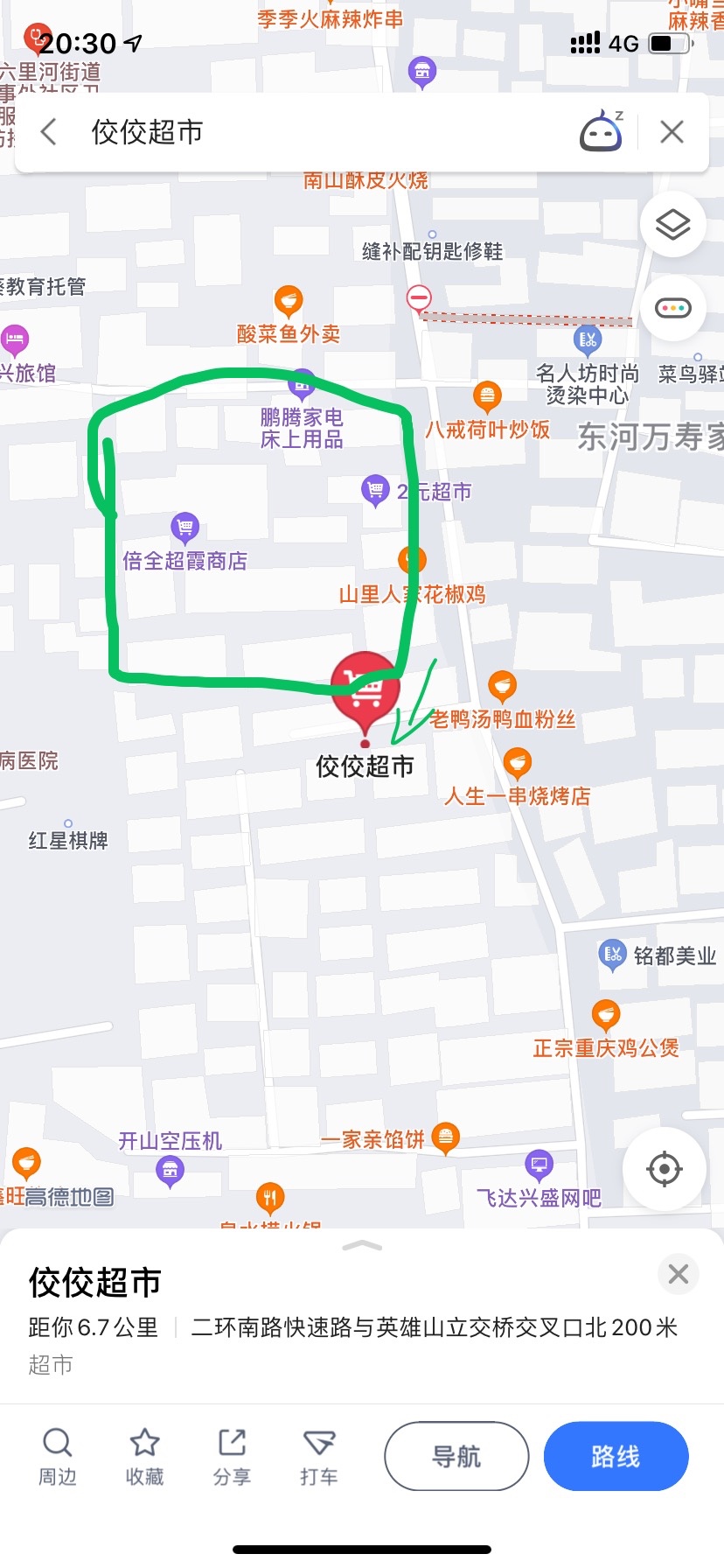Tap the AI assistant robot icon

[x=602, y=130]
